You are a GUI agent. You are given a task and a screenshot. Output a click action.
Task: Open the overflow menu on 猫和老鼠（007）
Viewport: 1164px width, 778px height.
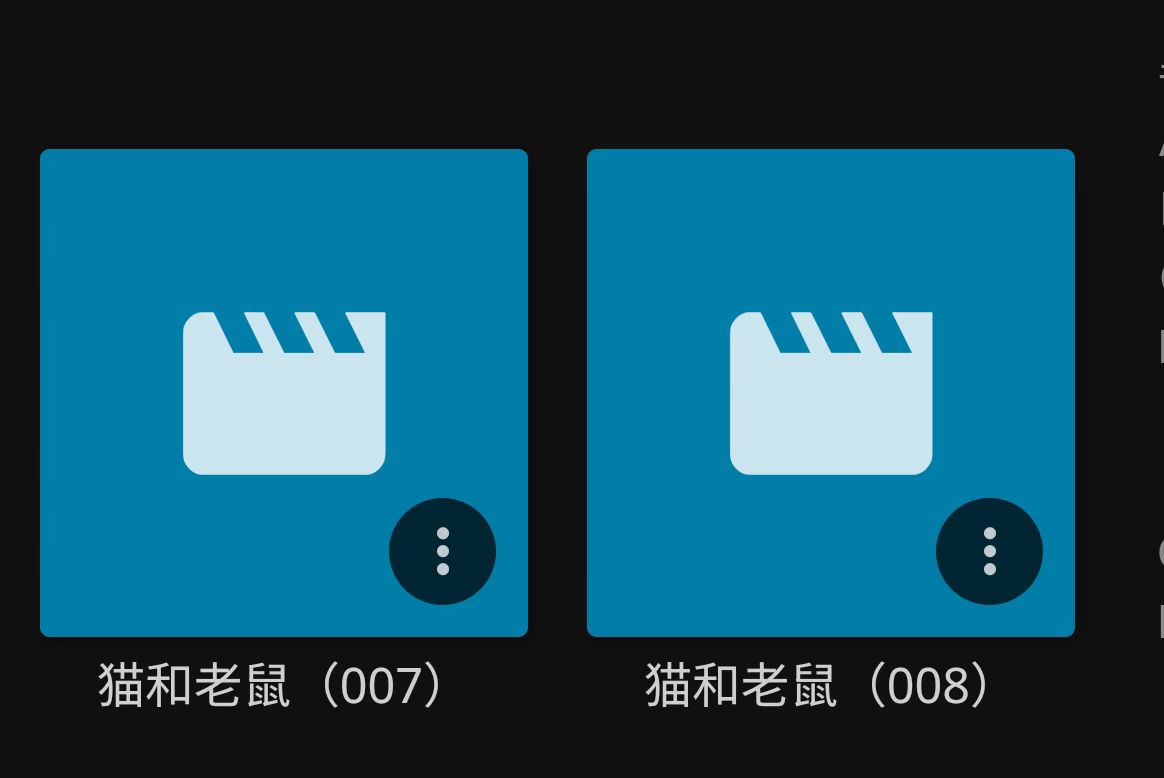(442, 551)
